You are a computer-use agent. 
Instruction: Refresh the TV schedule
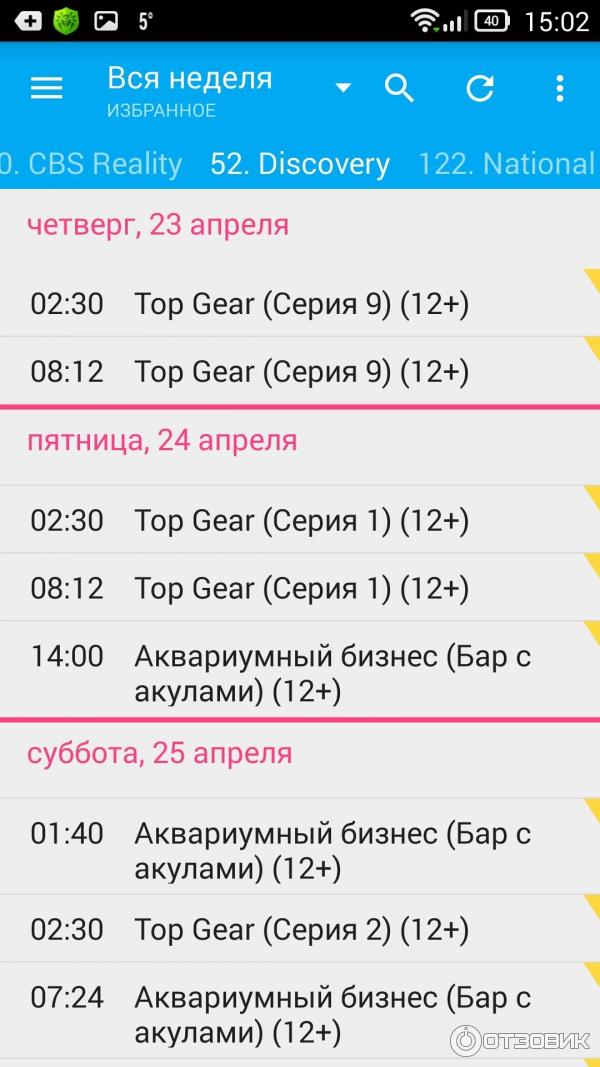(x=480, y=88)
